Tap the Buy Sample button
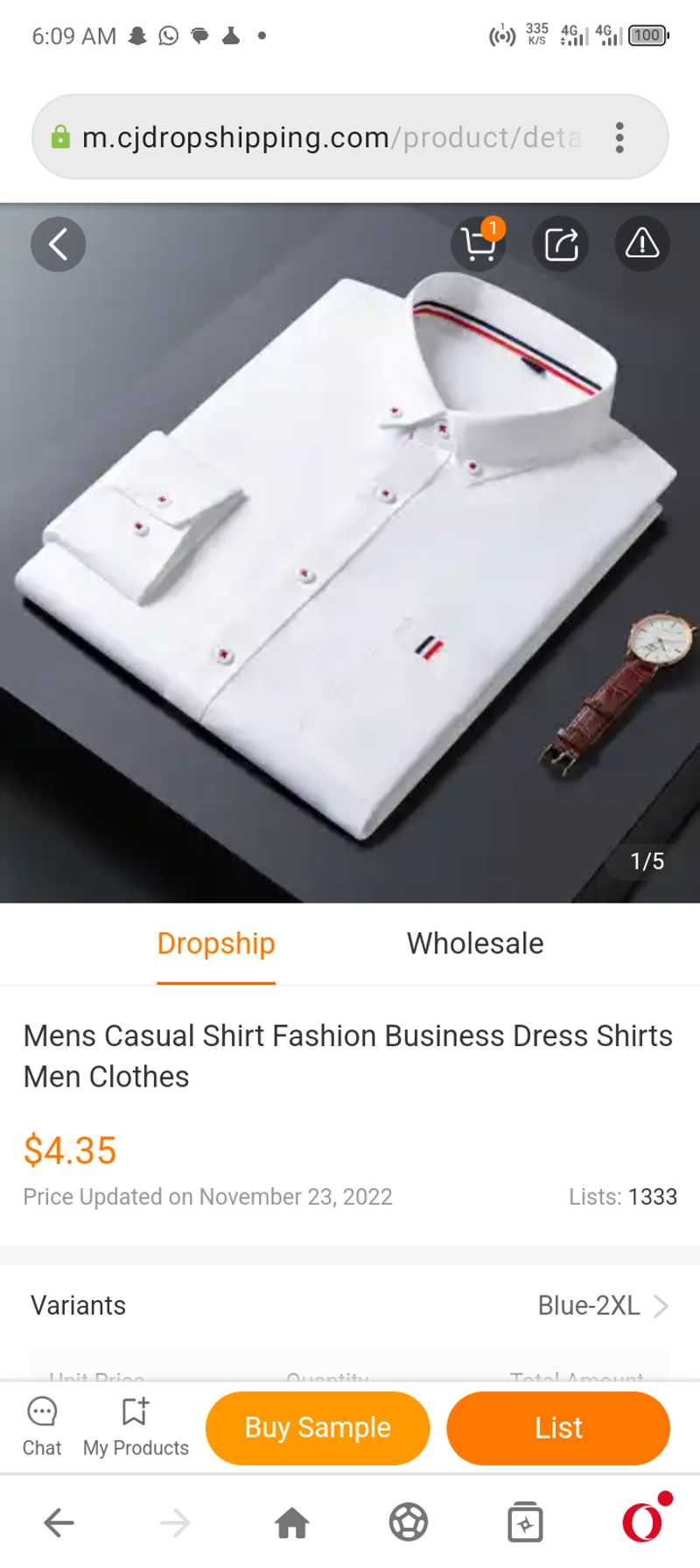This screenshot has width=700, height=1568. click(x=318, y=1428)
